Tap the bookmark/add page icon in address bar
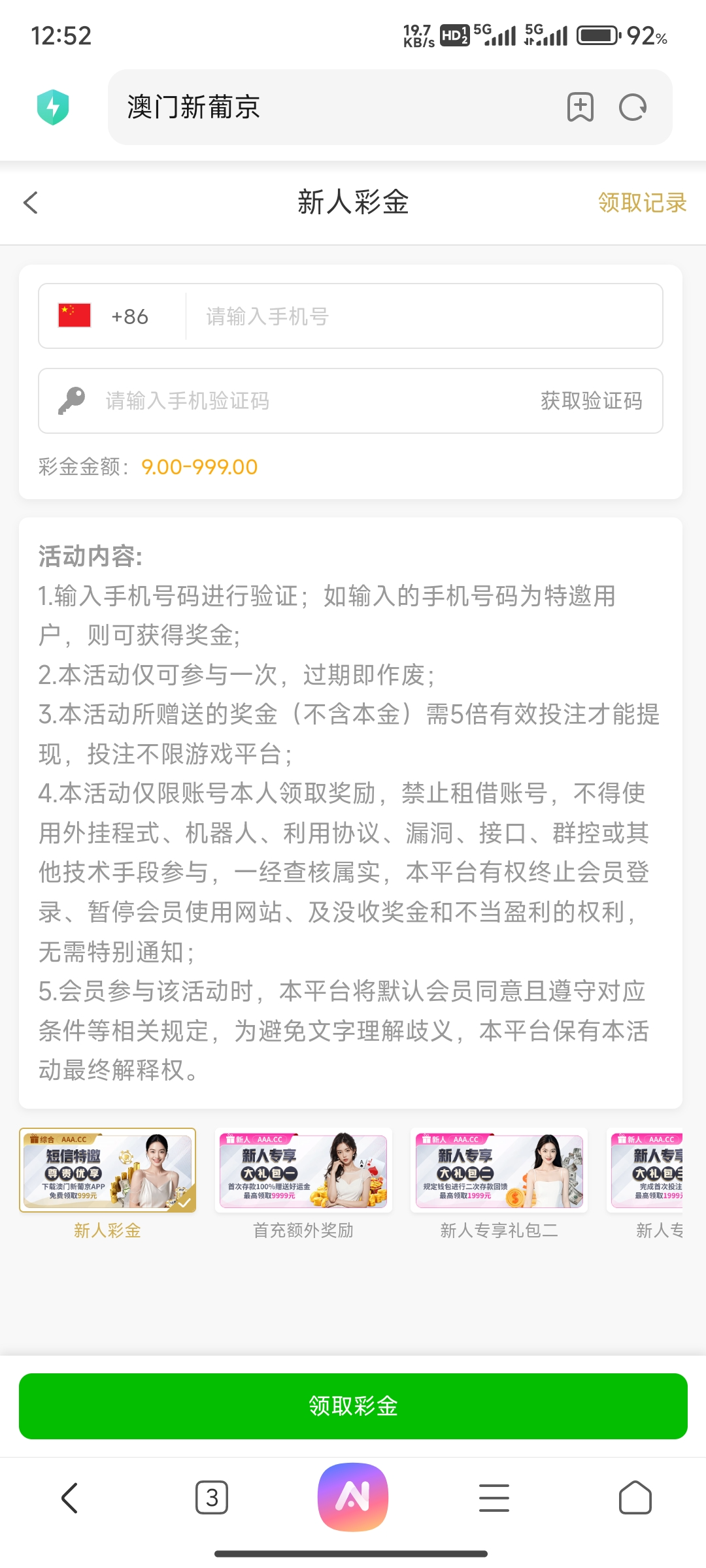Viewport: 706px width, 1568px height. tap(580, 108)
